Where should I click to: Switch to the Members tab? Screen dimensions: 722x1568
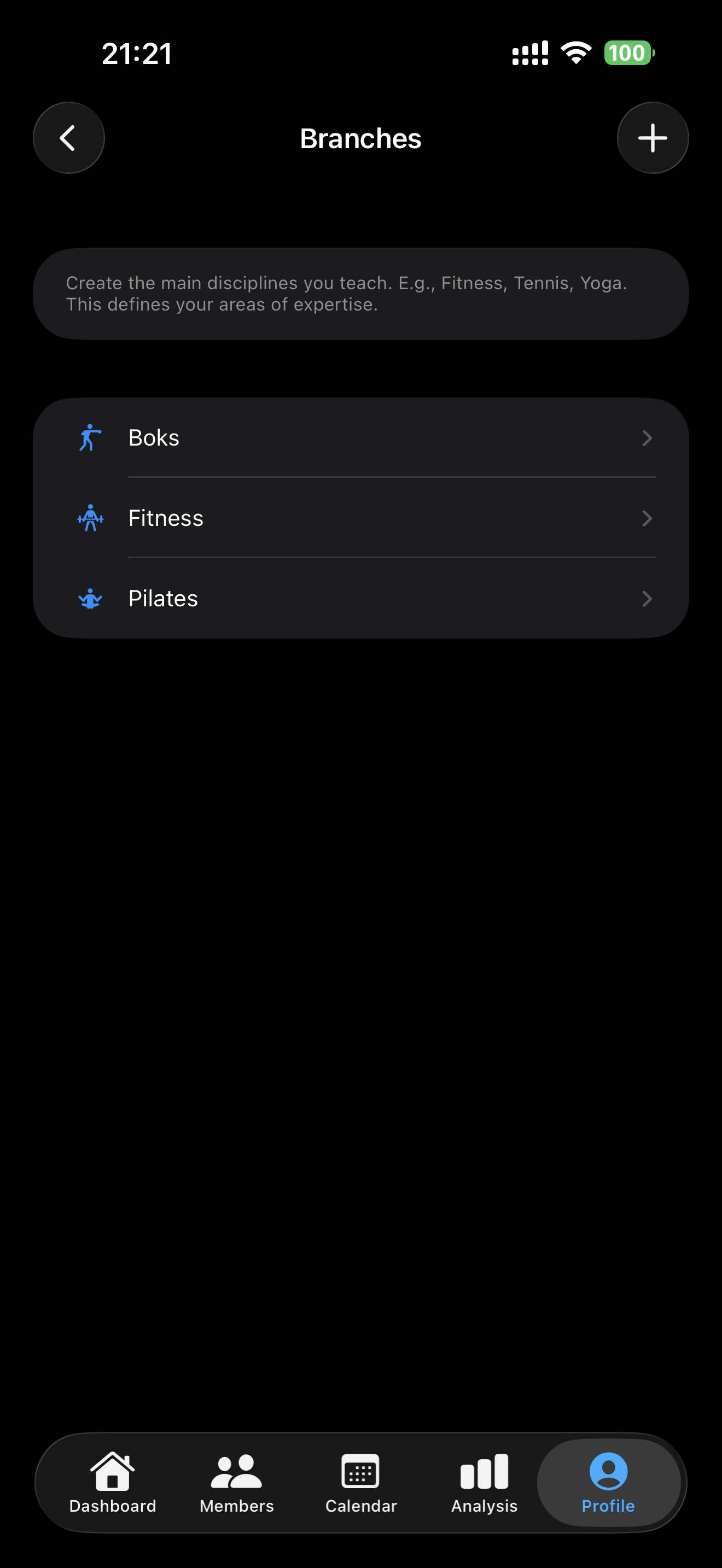tap(237, 1483)
